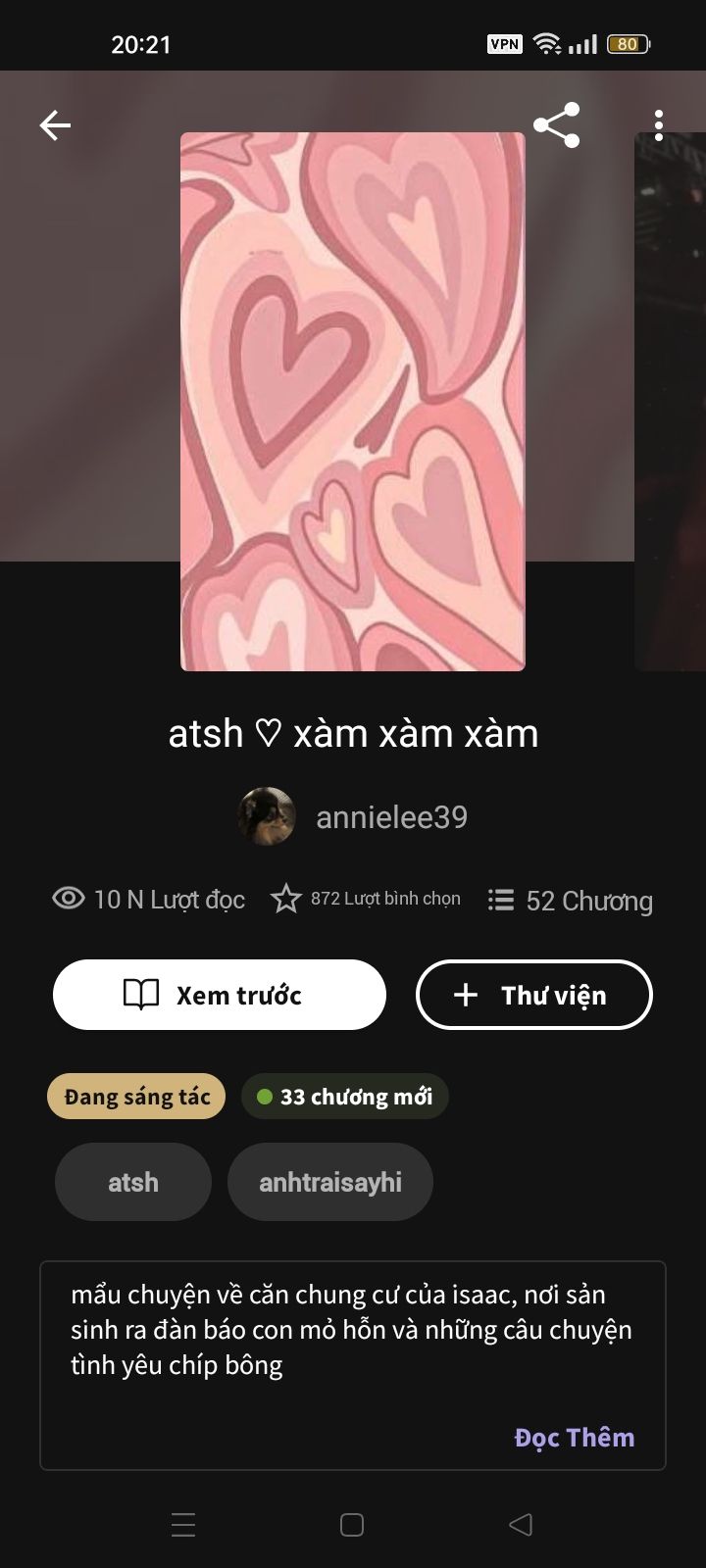This screenshot has height=1568, width=706.
Task: Open system recent apps
Action: tap(183, 1525)
